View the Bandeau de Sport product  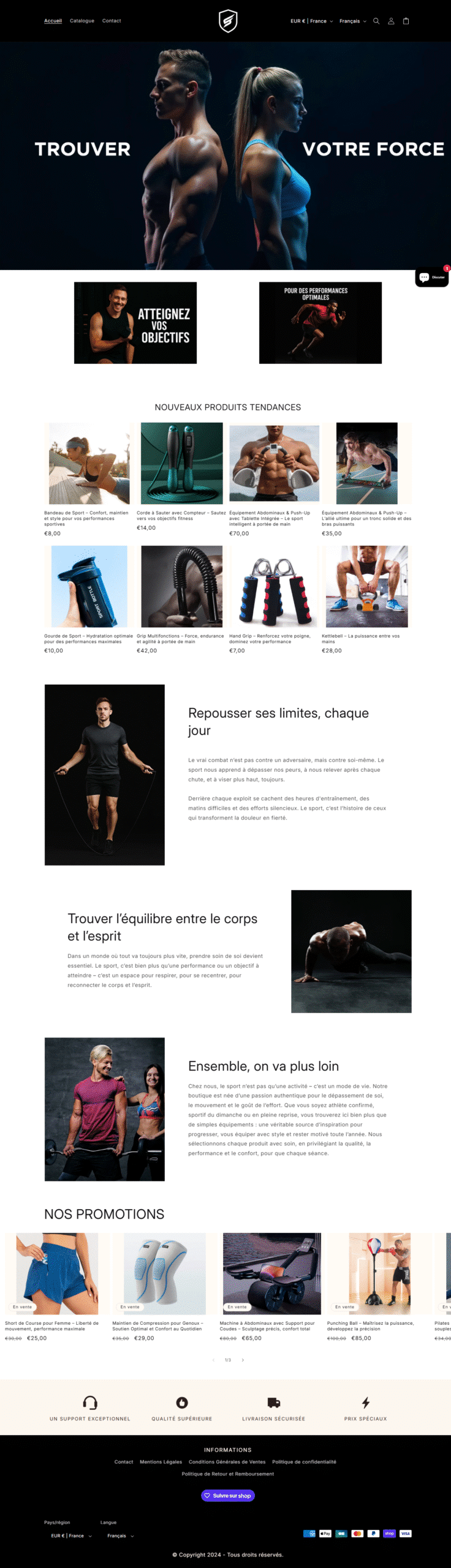tap(89, 464)
